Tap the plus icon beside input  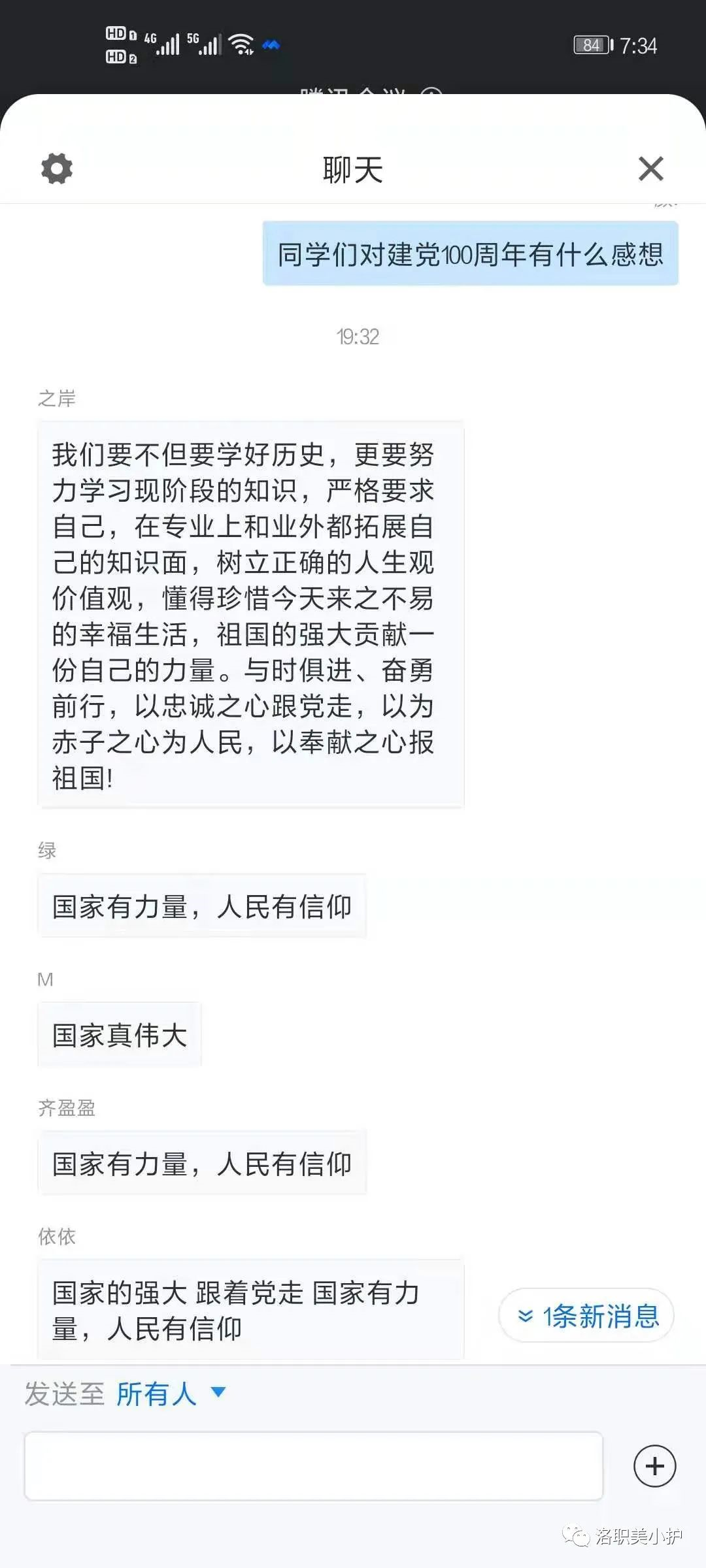pyautogui.click(x=654, y=1465)
